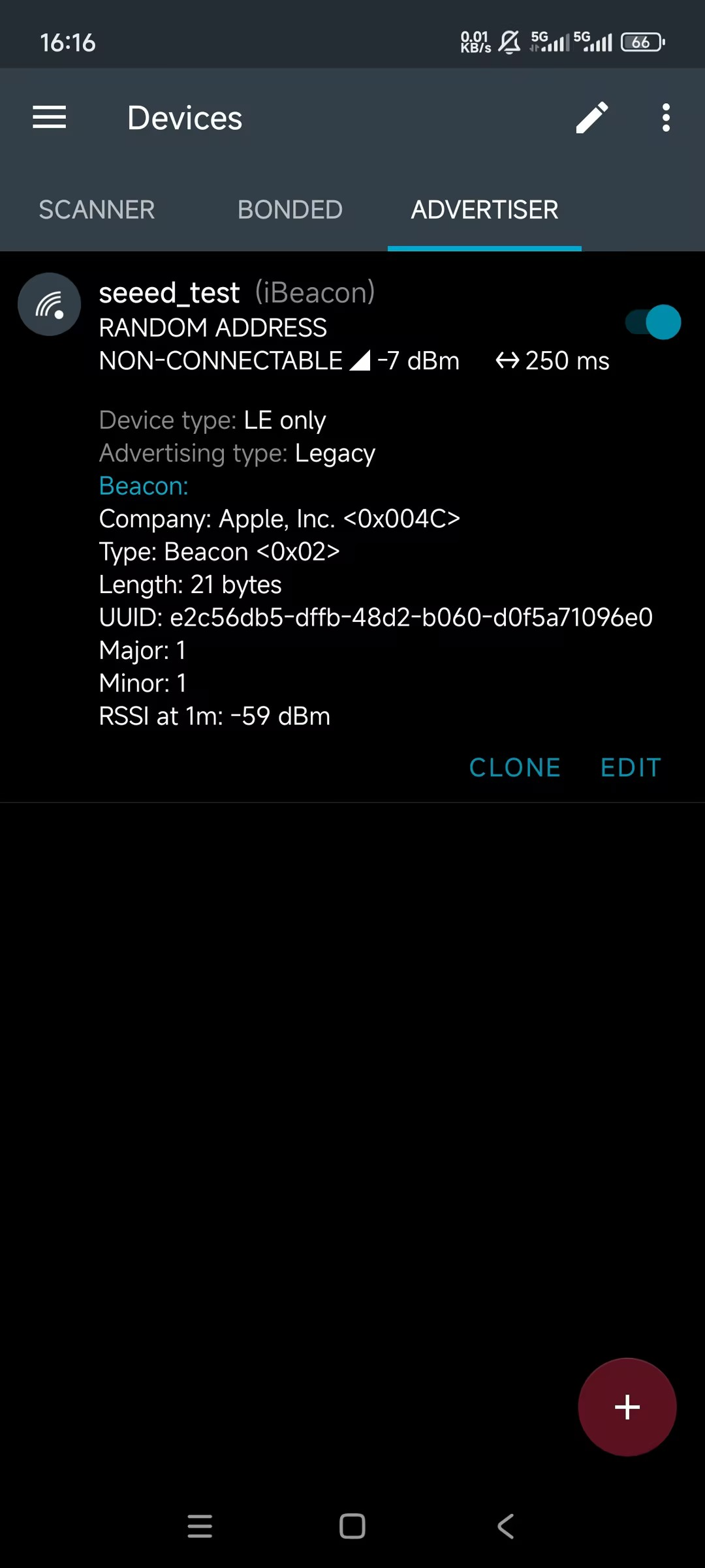Go to the home screen

(352, 1526)
